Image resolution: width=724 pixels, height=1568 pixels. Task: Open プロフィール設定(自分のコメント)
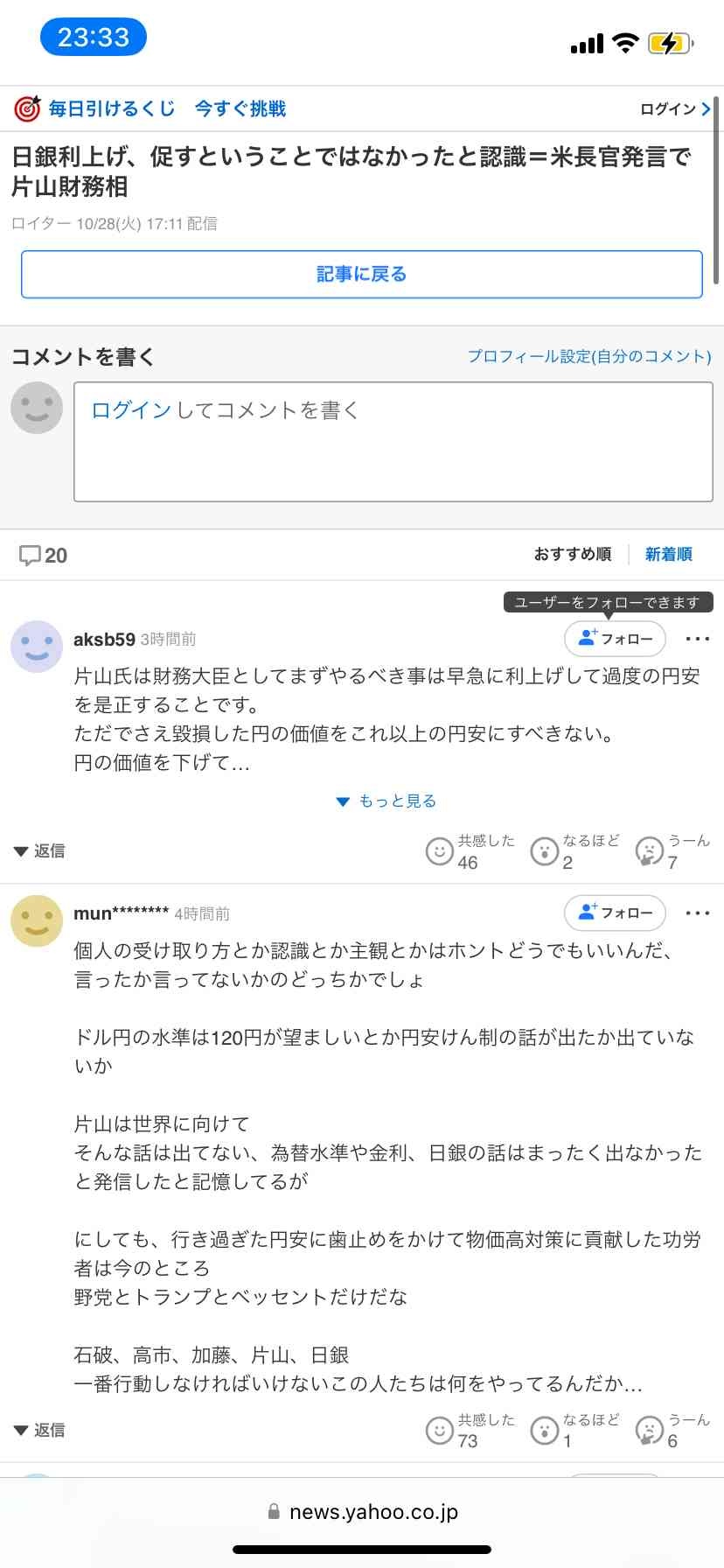coord(588,356)
